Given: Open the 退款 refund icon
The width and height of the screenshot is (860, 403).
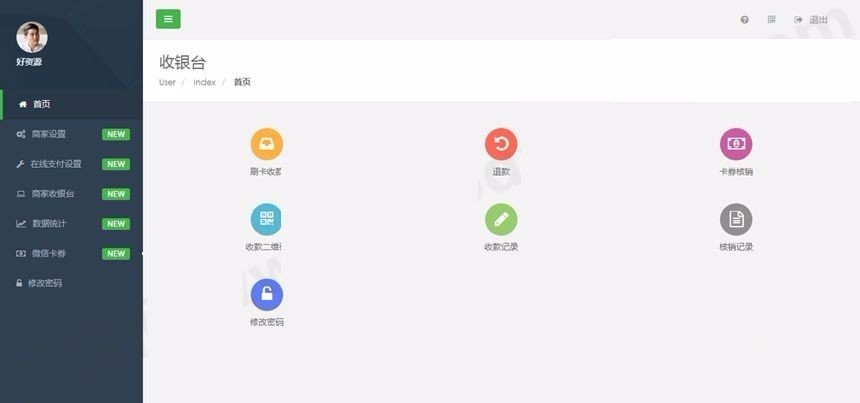Looking at the screenshot, I should click(501, 145).
